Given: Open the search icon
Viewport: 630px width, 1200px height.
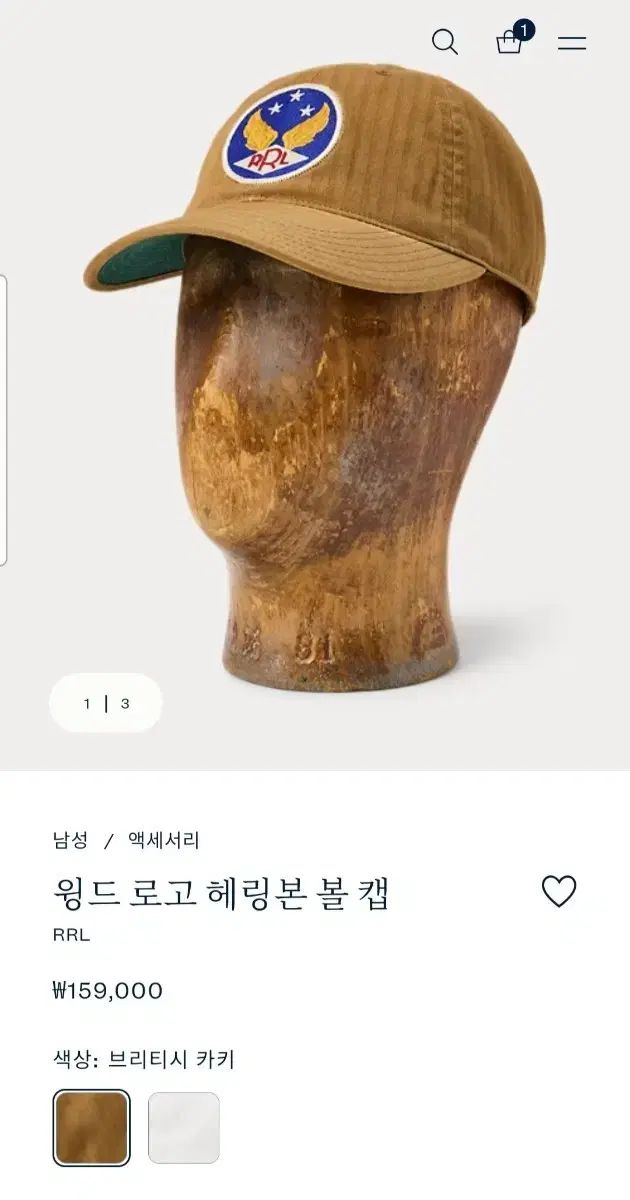Looking at the screenshot, I should (x=444, y=42).
